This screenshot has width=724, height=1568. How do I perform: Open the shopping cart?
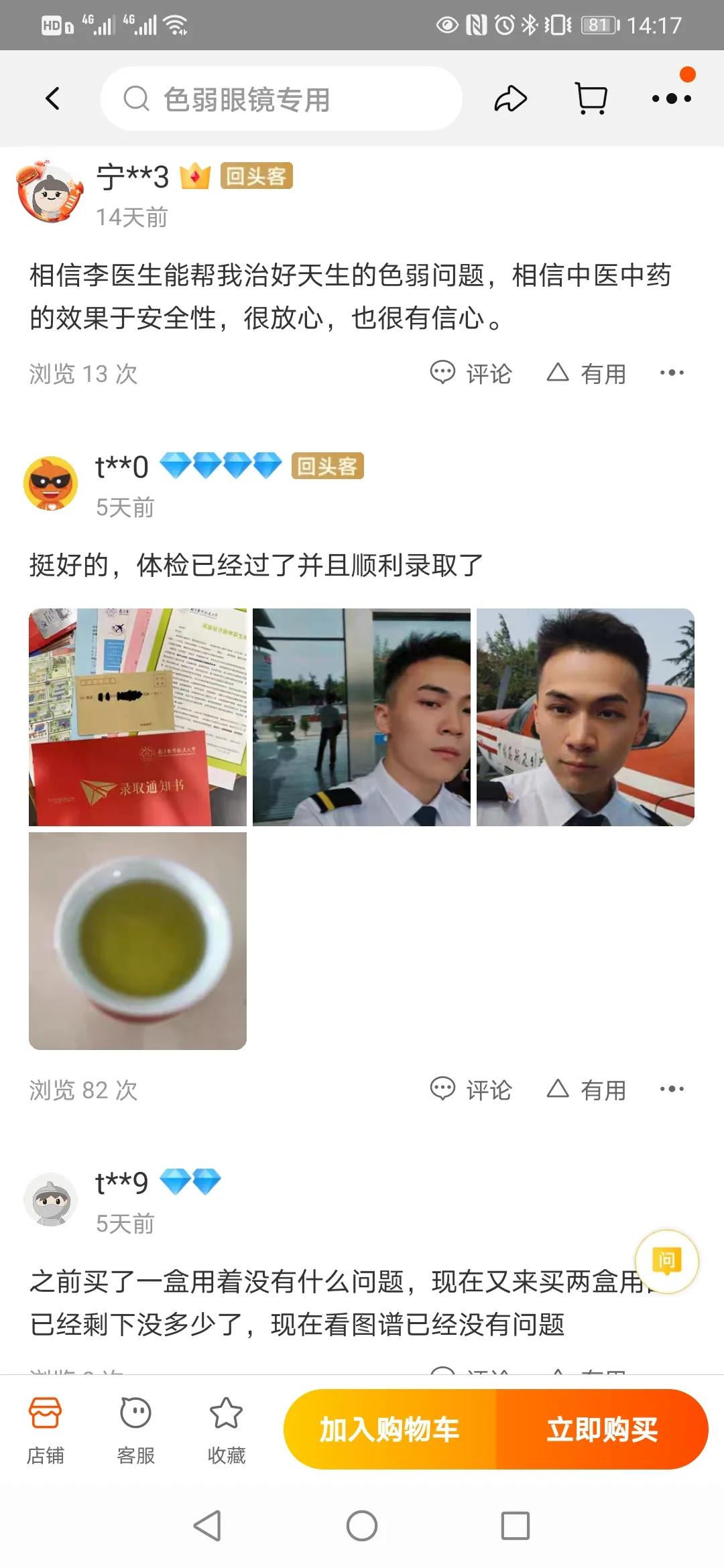point(589,98)
